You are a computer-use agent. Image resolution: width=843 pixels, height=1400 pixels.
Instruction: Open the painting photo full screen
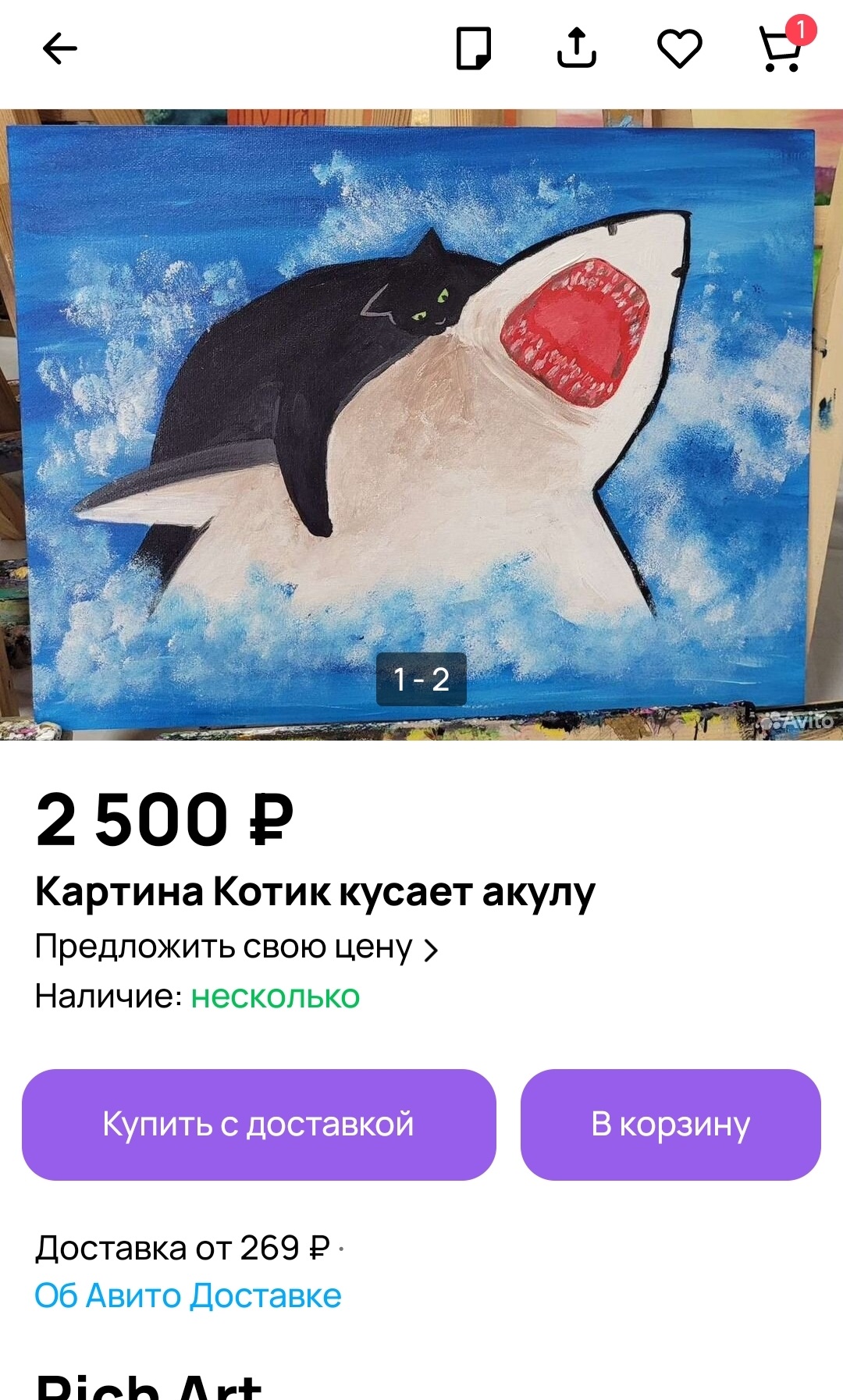pos(421,425)
